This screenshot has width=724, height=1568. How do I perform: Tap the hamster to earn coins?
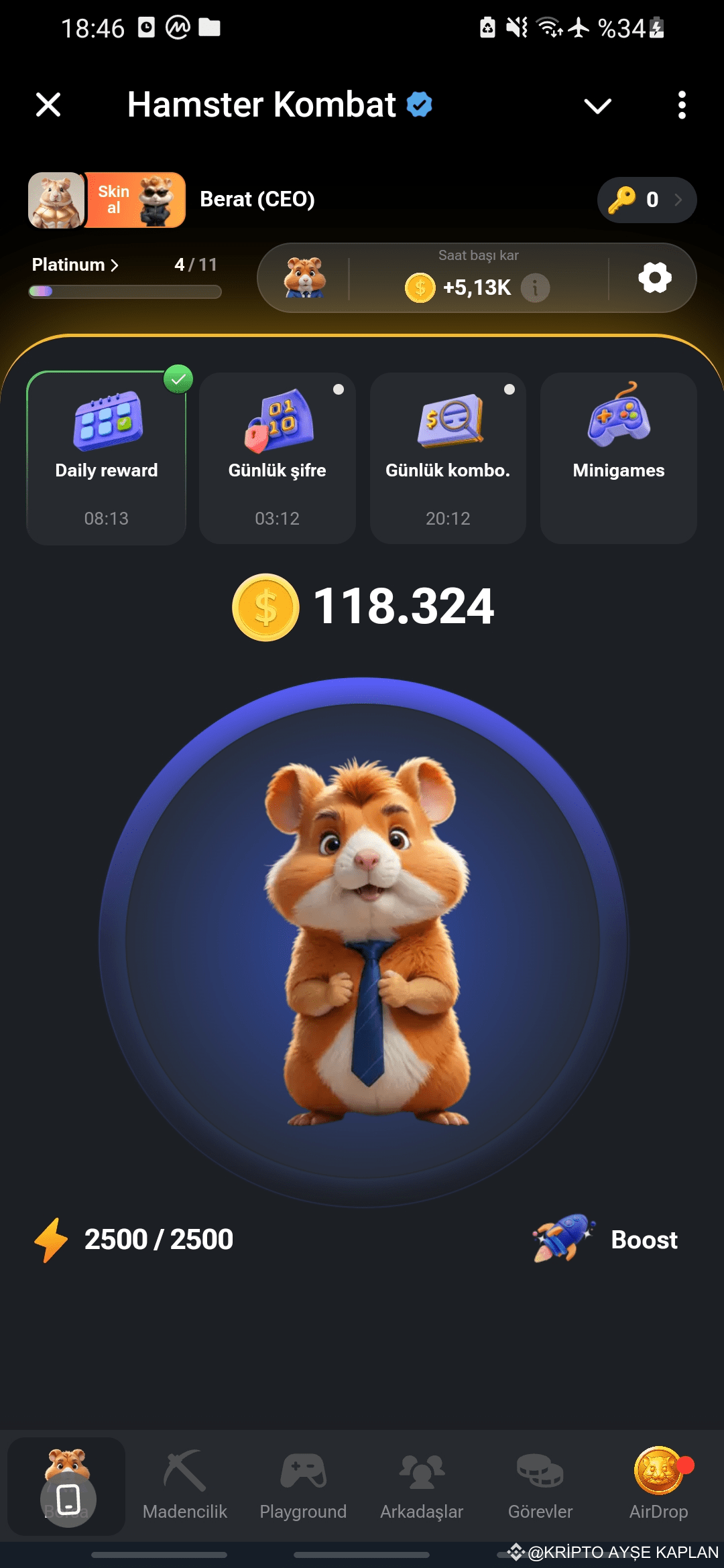click(x=363, y=941)
